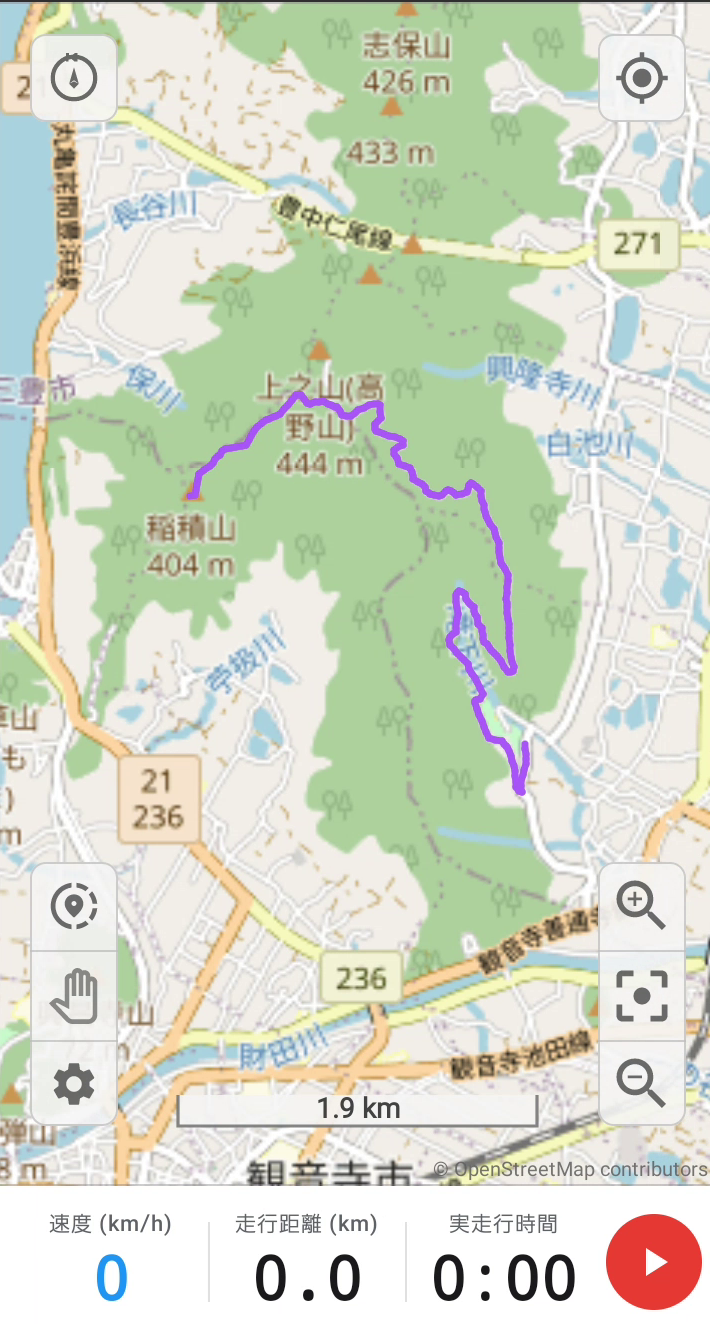Open the OpenStreetMap contributors attribution
Viewport: 710px width, 1324px height.
coord(570,1169)
